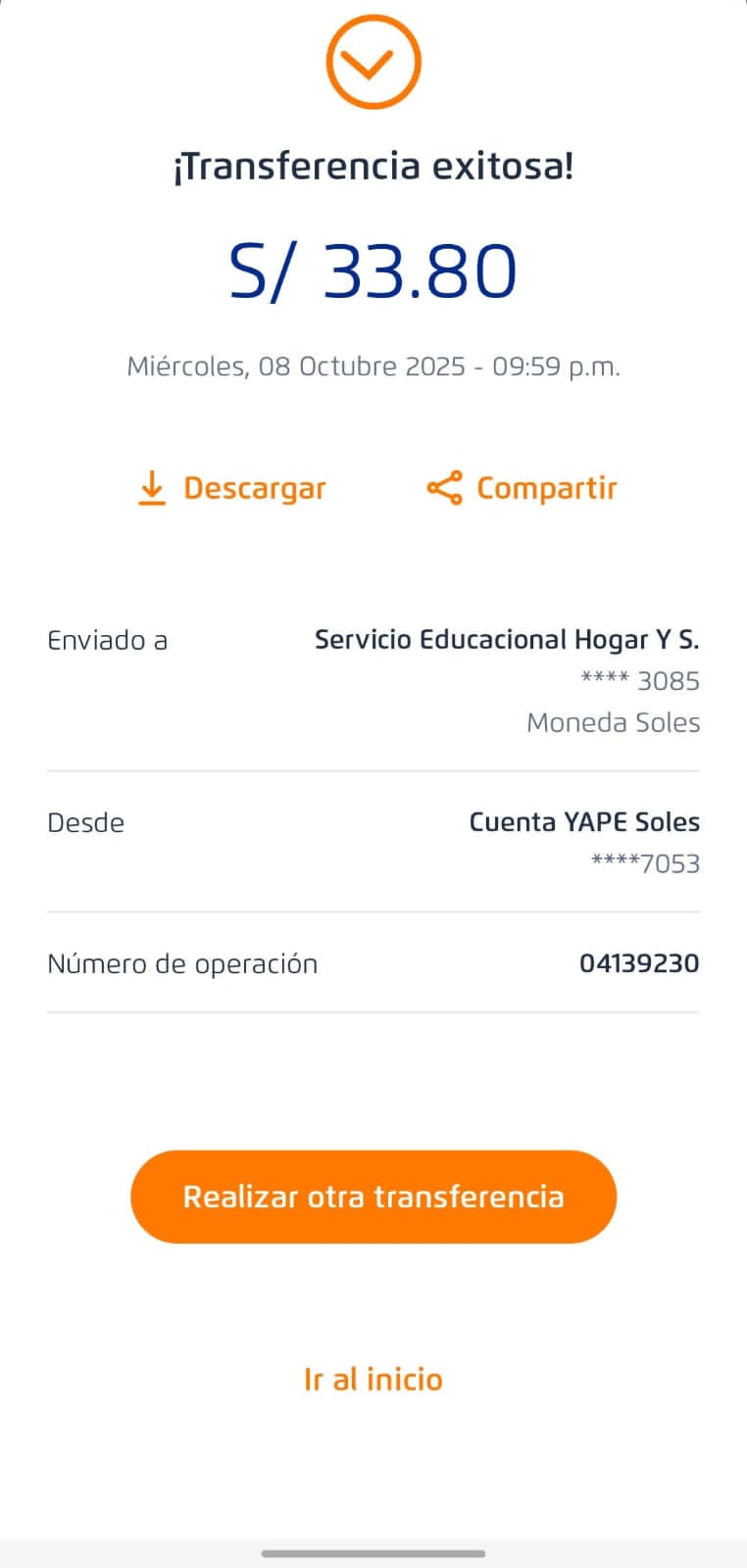Viewport: 747px width, 1568px height.
Task: Download the transfer receipt with Descargar
Action: (x=232, y=488)
